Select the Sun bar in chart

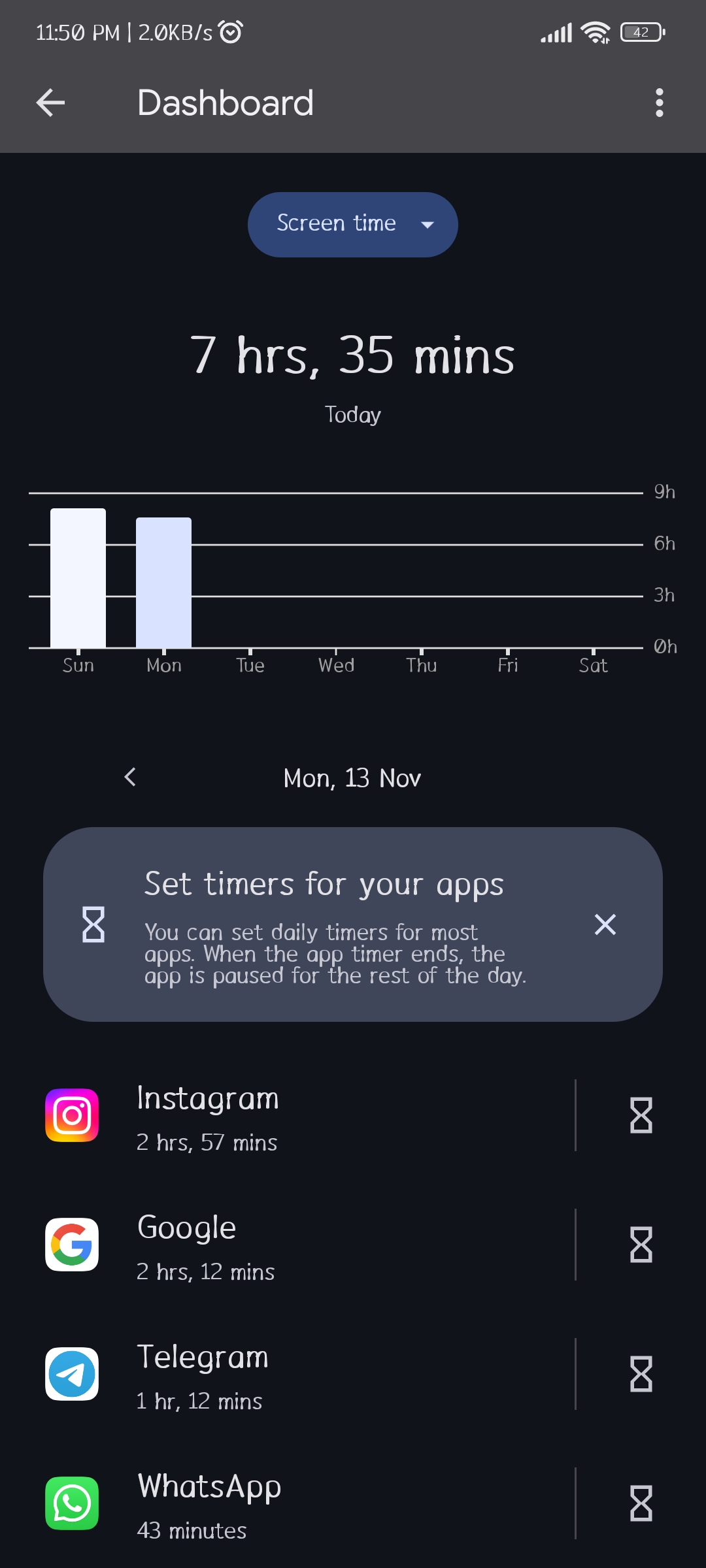pyautogui.click(x=78, y=578)
